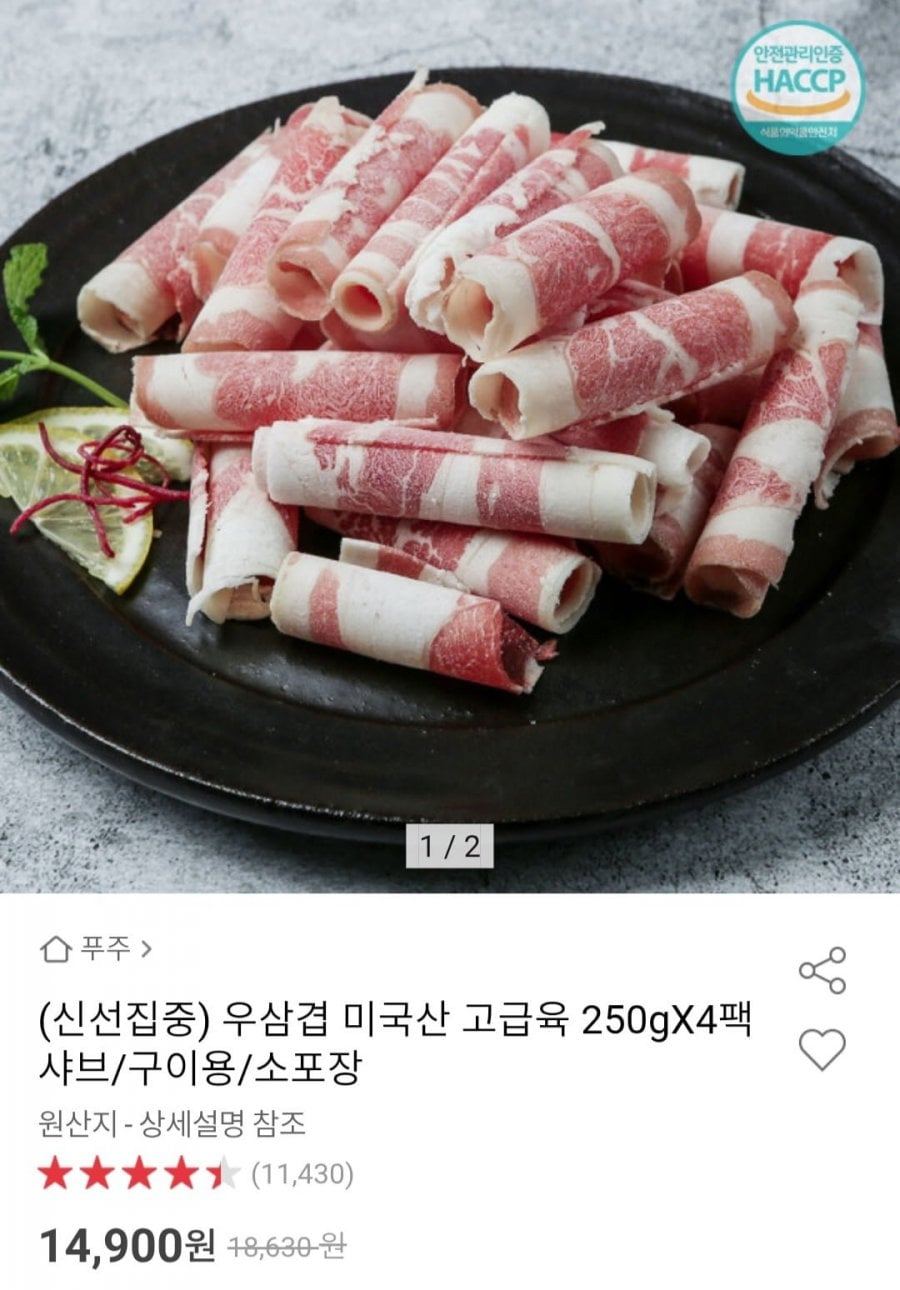View the 11,430 customer reviews
This screenshot has height=1290, width=900.
click(x=301, y=1173)
